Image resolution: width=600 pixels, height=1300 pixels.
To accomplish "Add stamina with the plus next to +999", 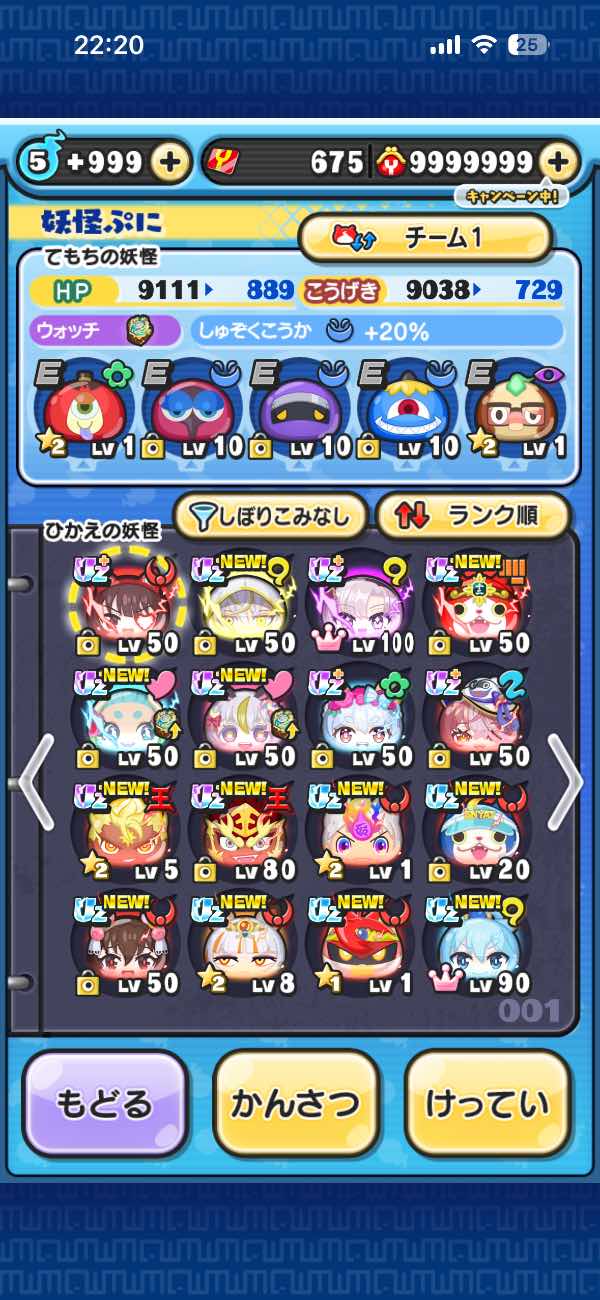I will pos(171,162).
